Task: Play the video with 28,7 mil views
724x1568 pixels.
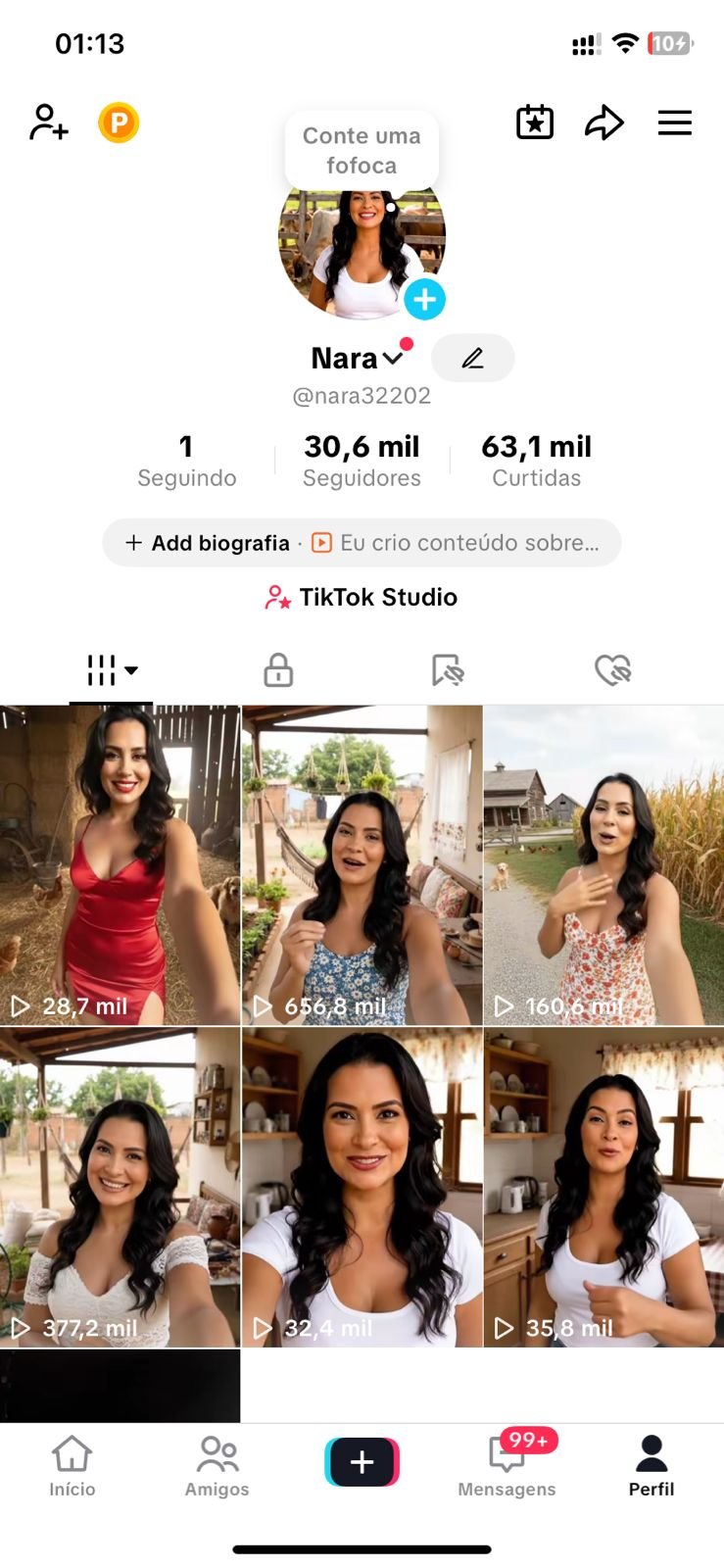Action: click(120, 864)
